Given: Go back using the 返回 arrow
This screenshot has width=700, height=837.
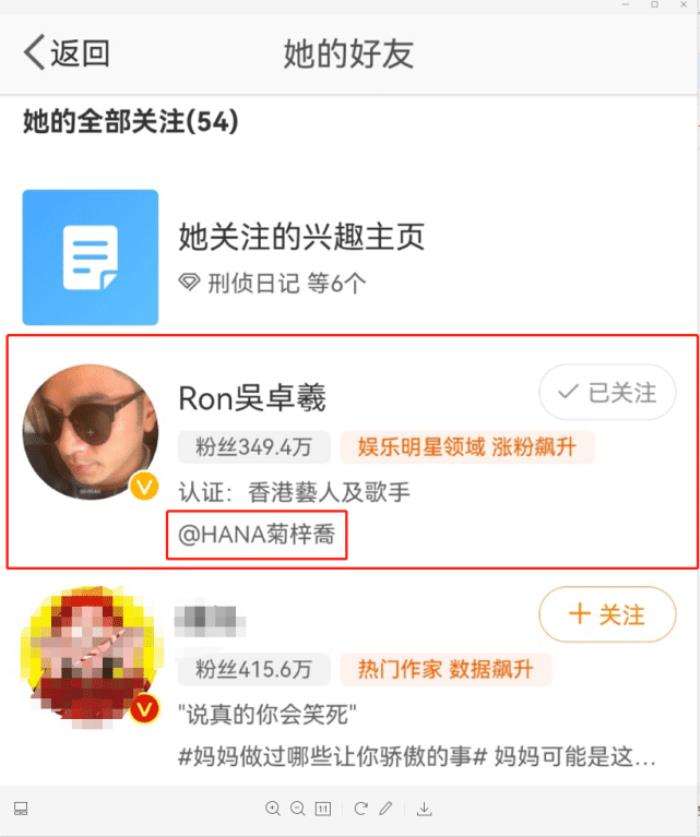Looking at the screenshot, I should click(x=66, y=53).
